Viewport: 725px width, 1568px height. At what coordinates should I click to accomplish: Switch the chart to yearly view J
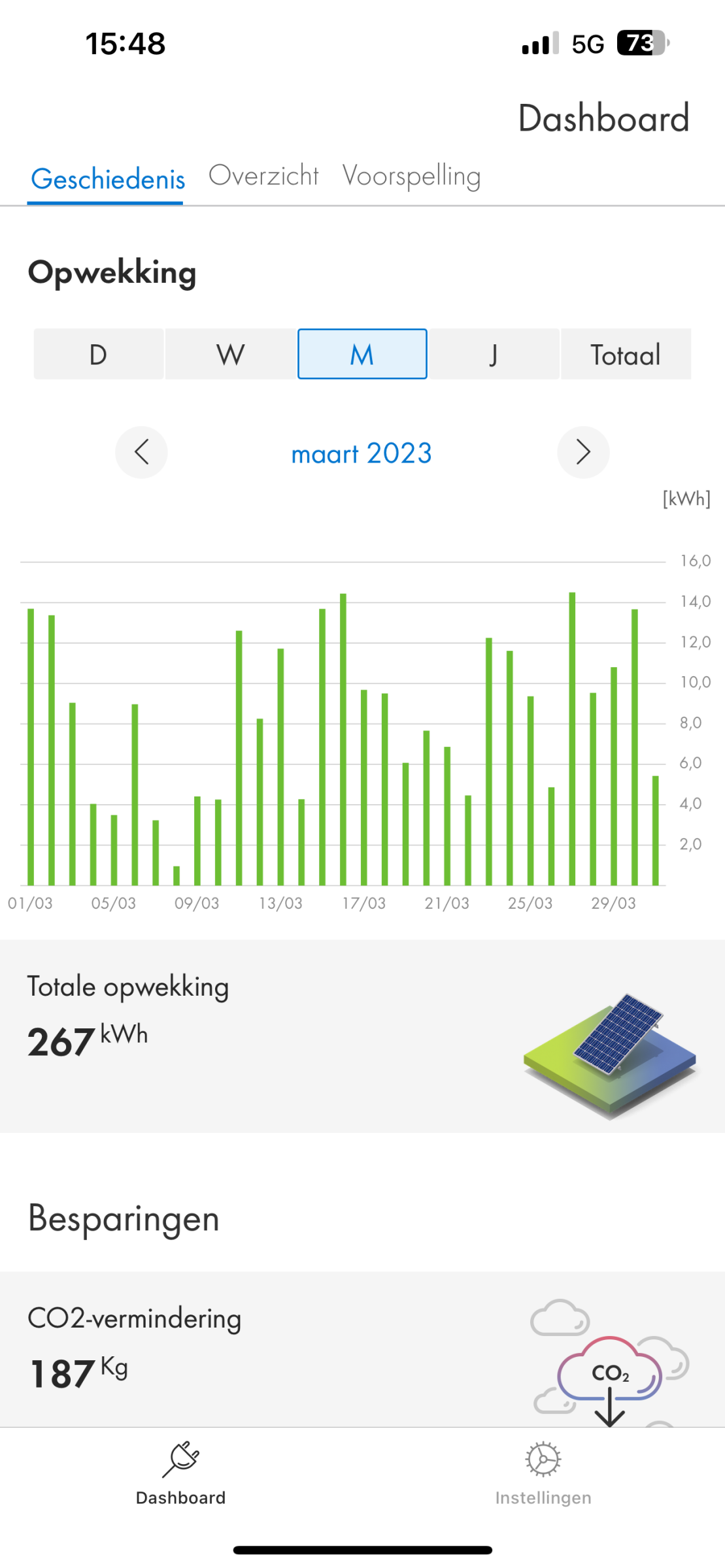tap(494, 354)
